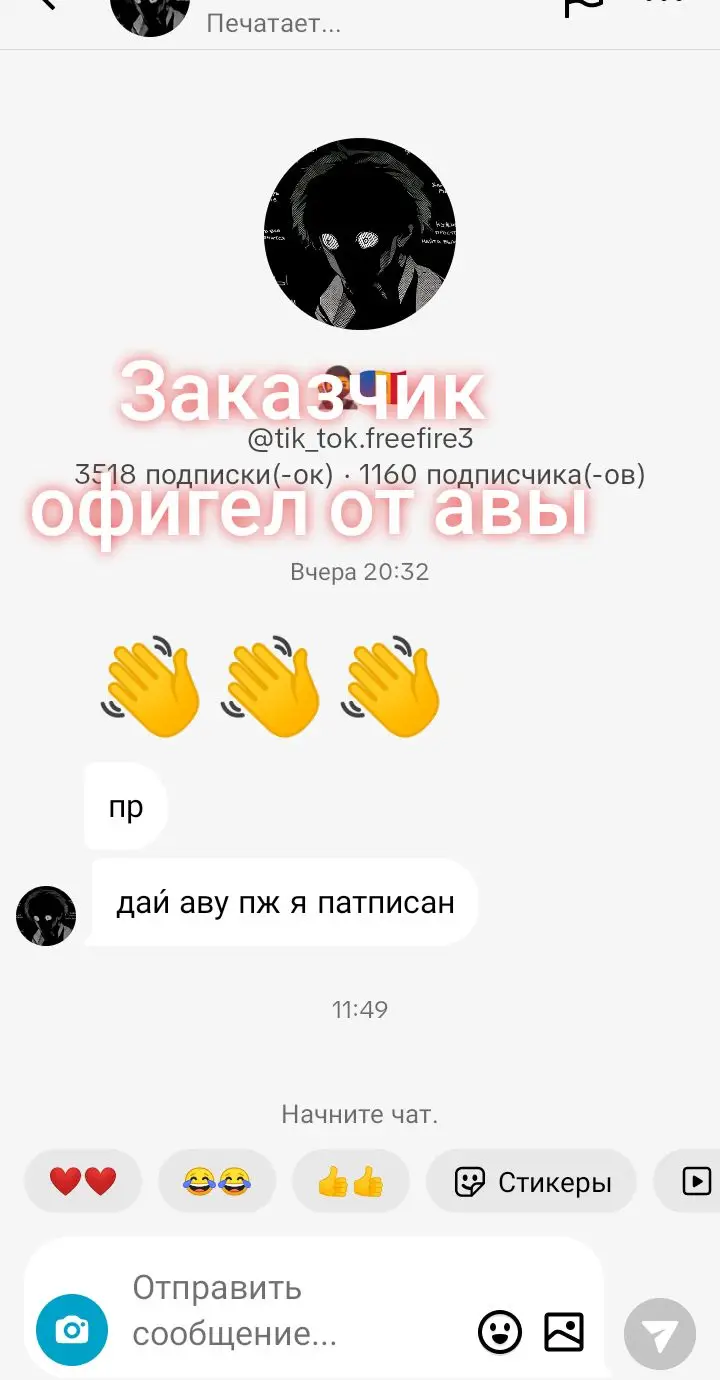Viewport: 720px width, 1380px height.
Task: Open the large profile avatar of tik_tok.freefire3
Action: 360,234
